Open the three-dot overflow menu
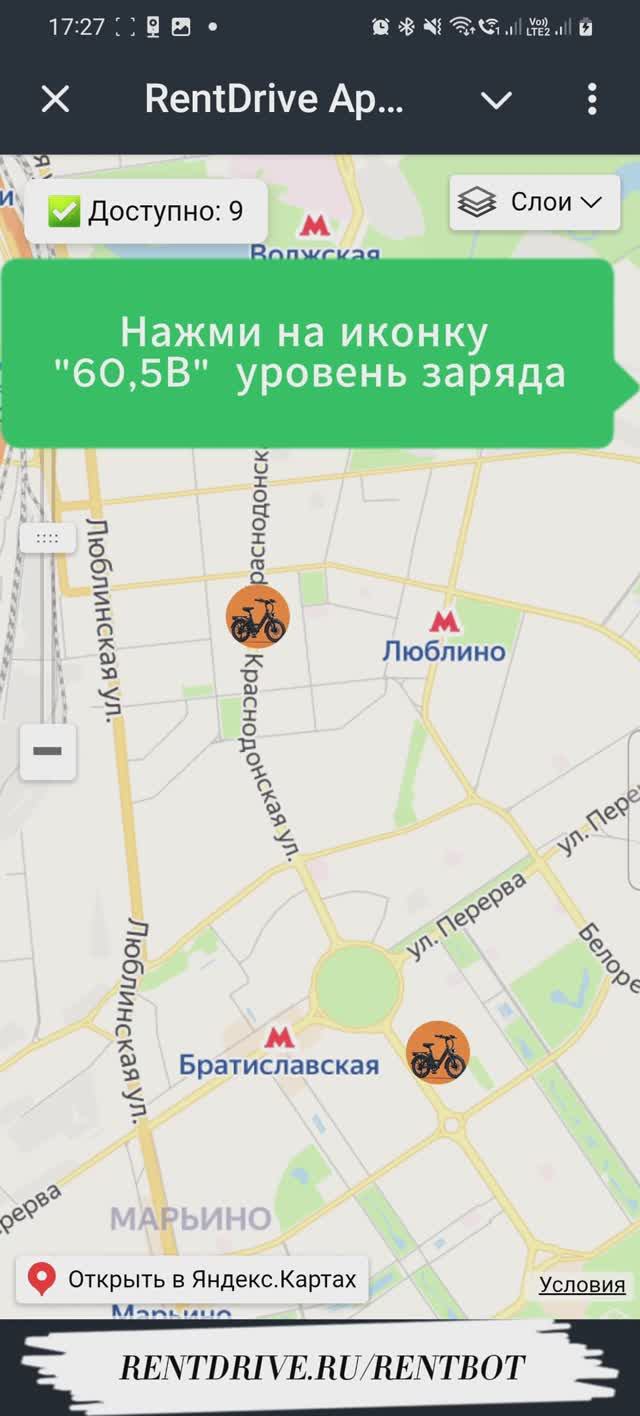 point(592,99)
